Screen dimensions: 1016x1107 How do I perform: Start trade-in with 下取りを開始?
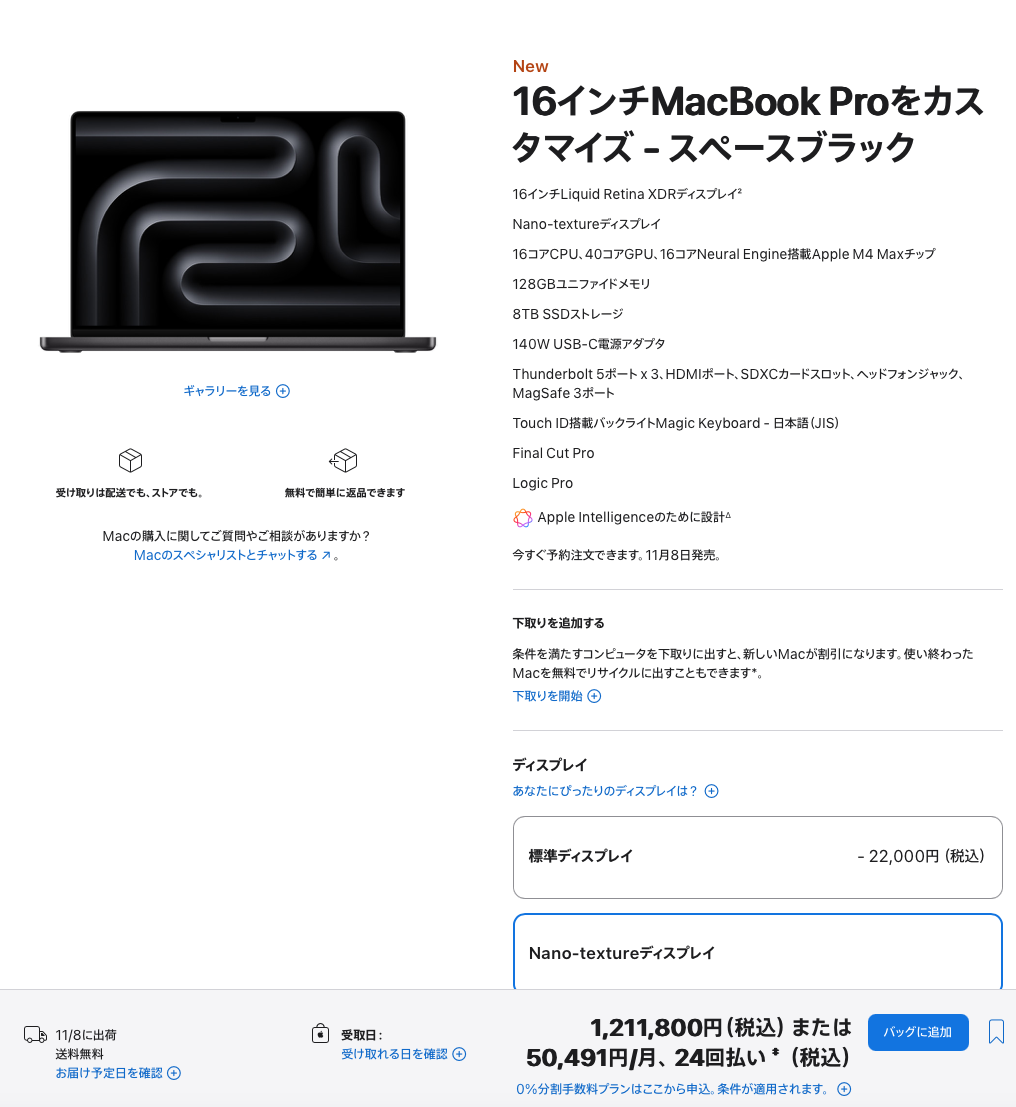coord(556,696)
